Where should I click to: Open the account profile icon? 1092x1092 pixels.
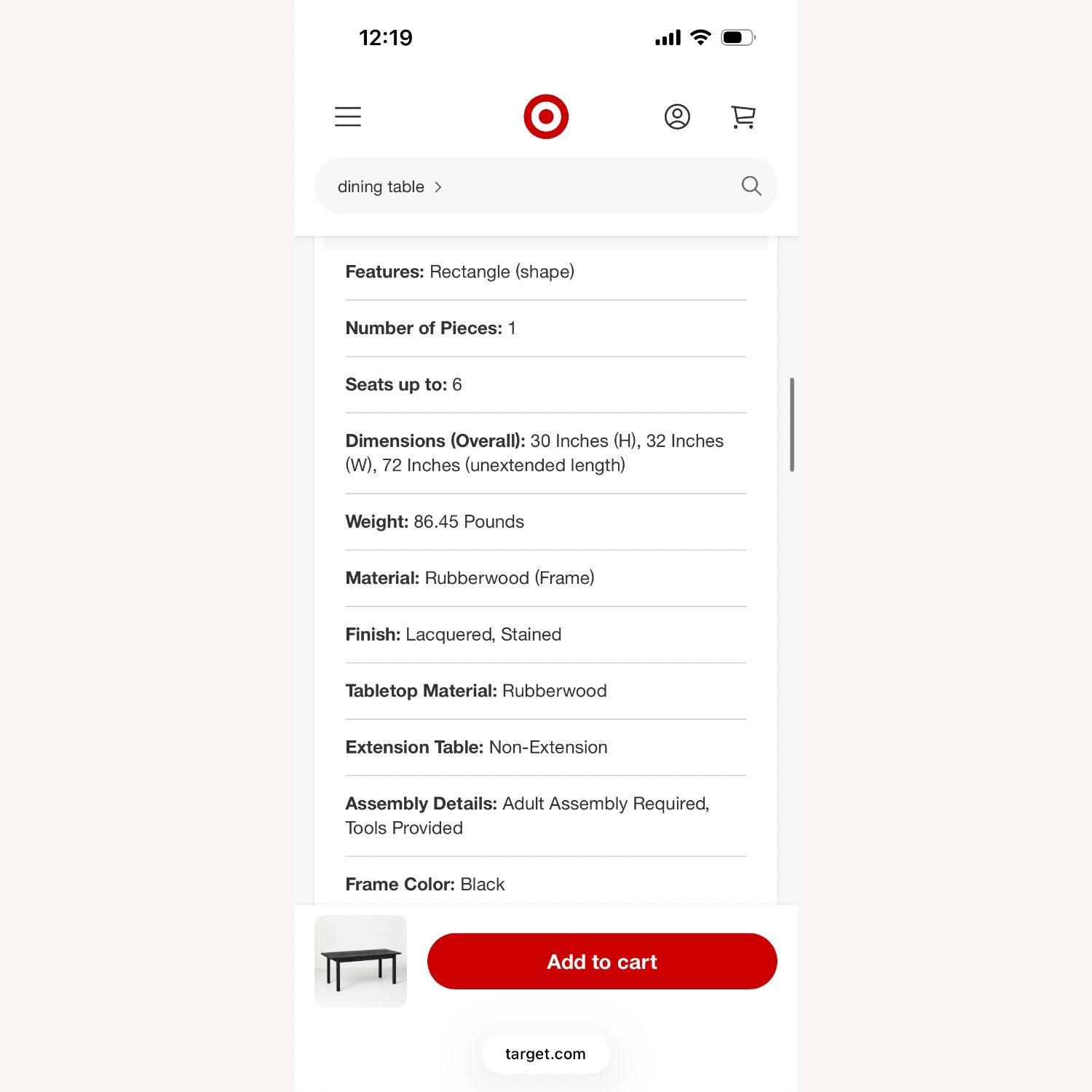tap(677, 116)
